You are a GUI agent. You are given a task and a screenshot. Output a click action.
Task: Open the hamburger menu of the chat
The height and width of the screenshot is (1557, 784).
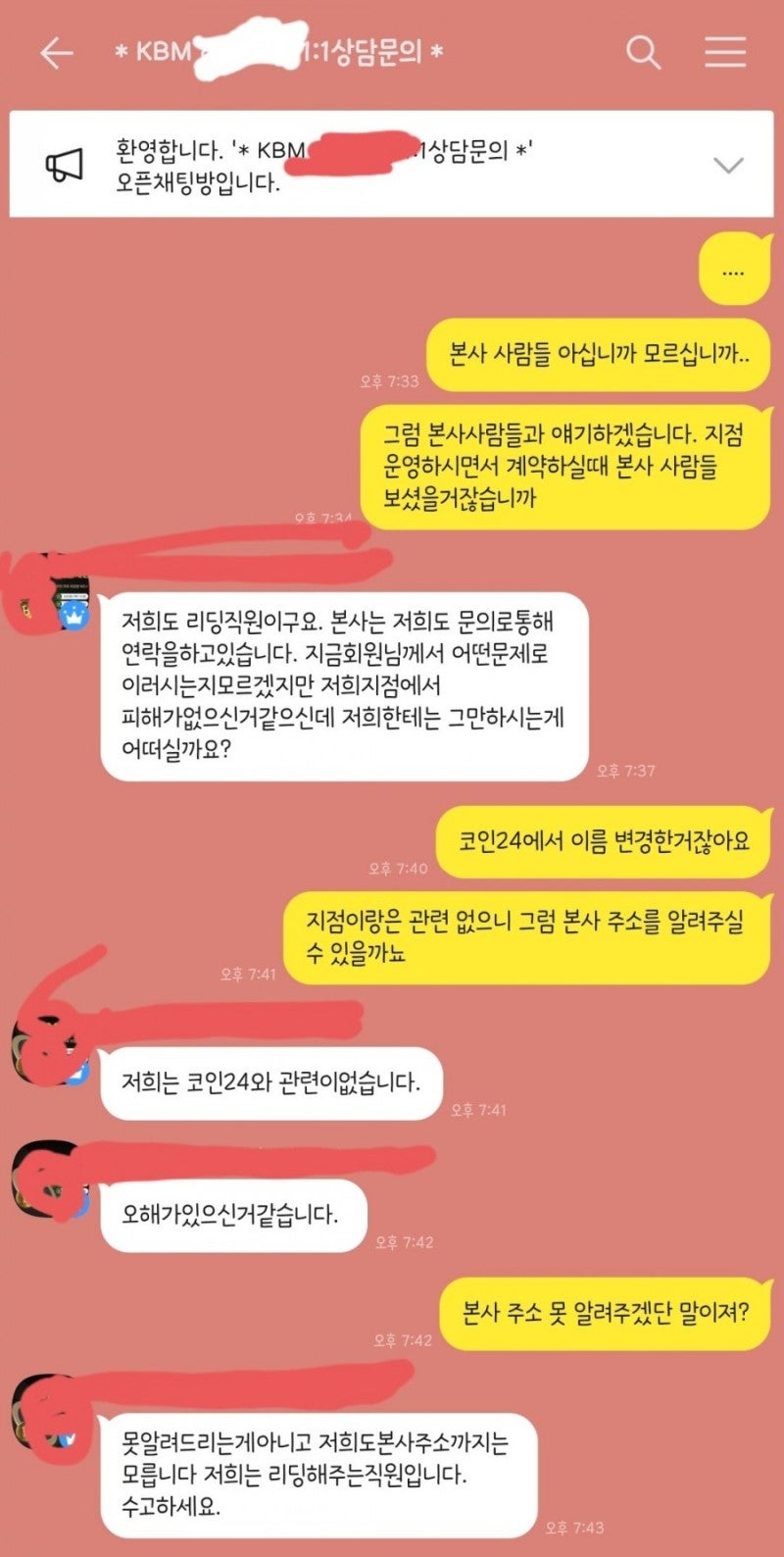(x=725, y=52)
